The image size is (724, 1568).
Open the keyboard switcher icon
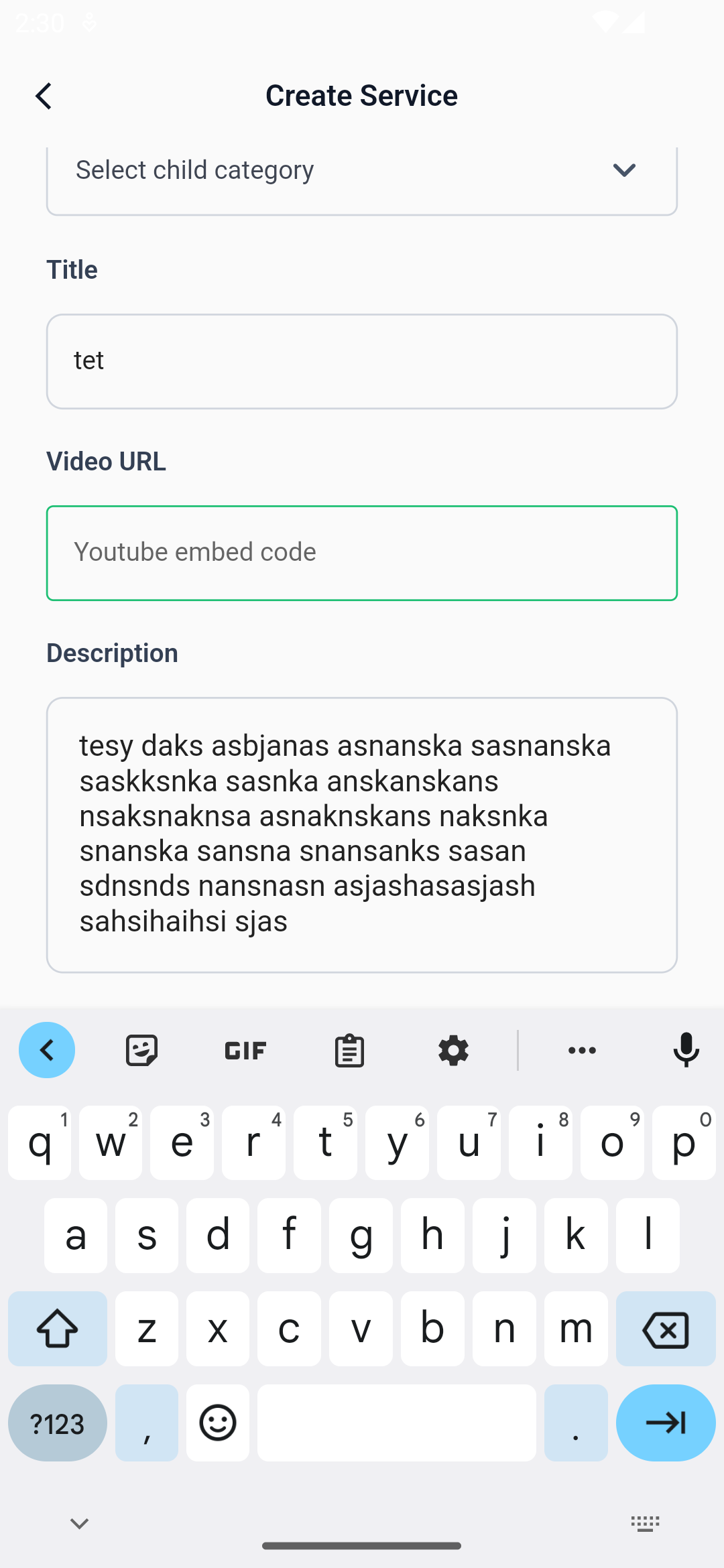645,1524
